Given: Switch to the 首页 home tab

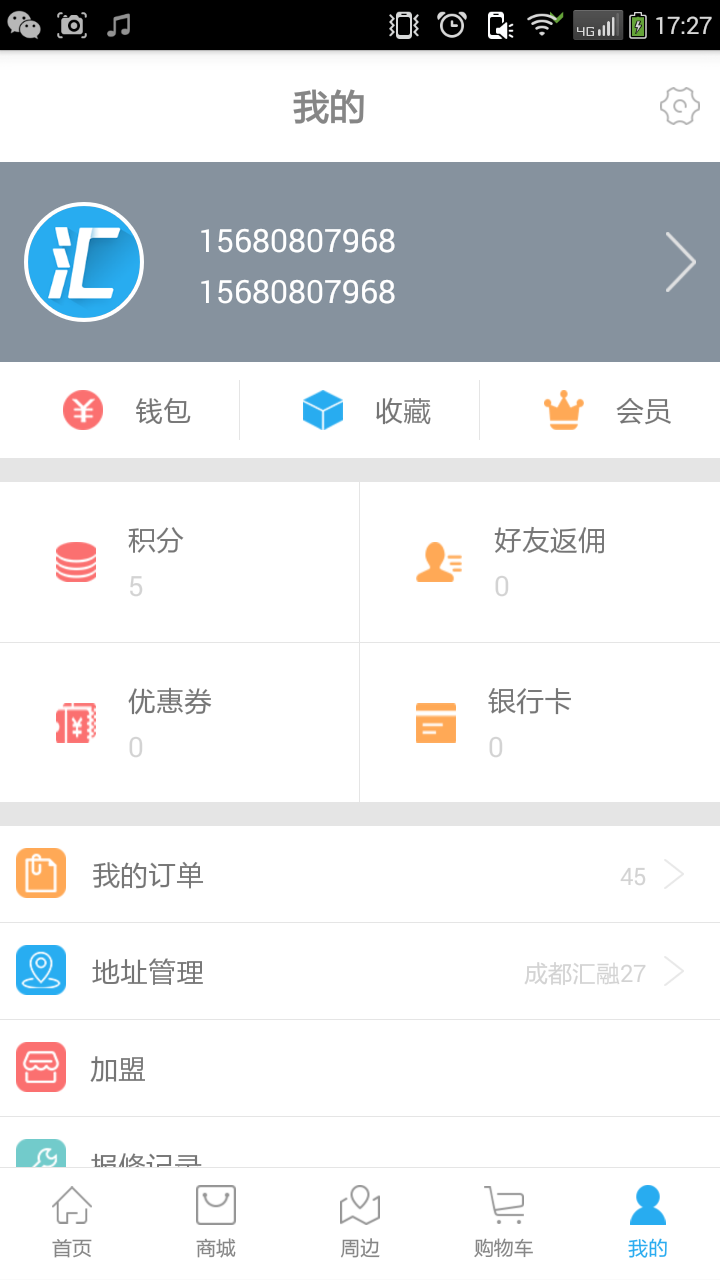Looking at the screenshot, I should pyautogui.click(x=72, y=1222).
